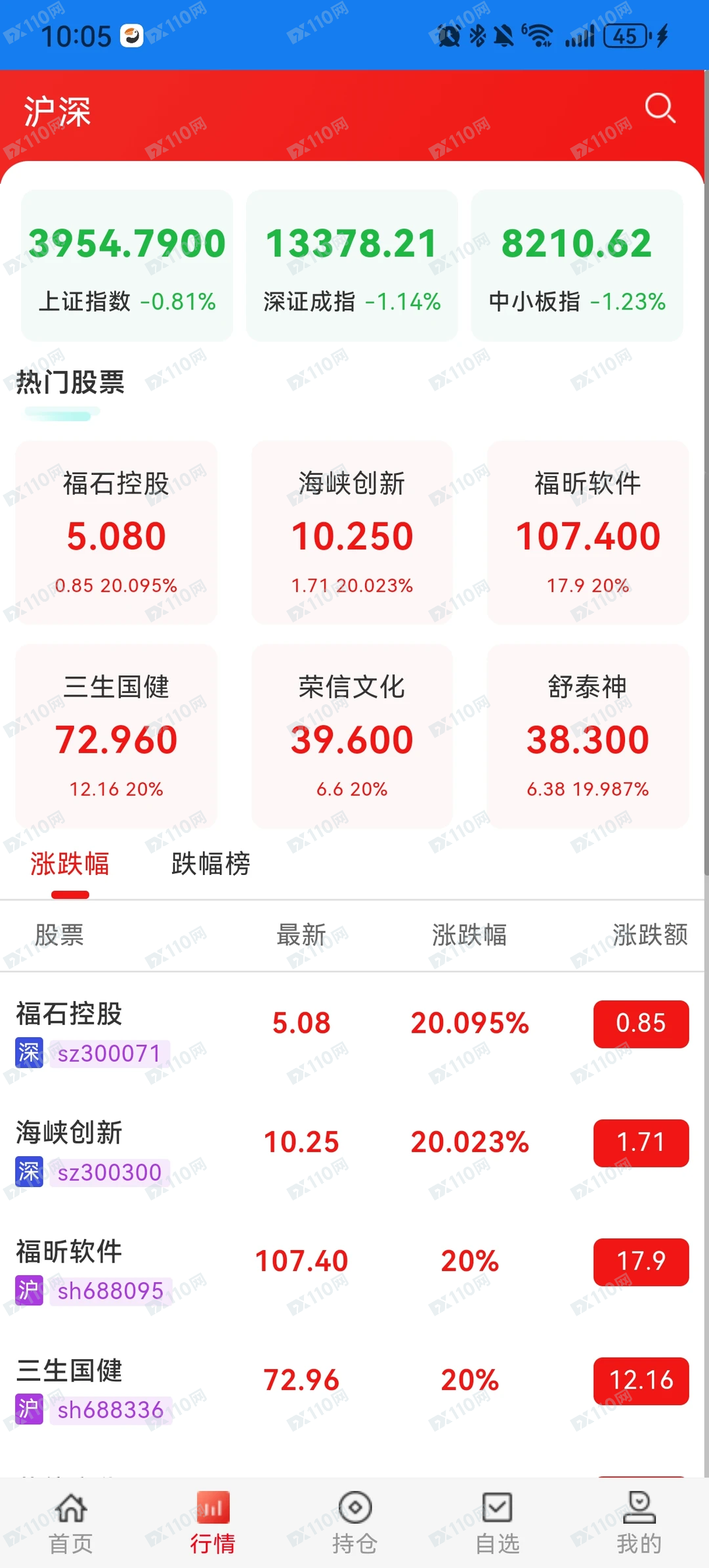
Task: Select the 行情 quotes icon in bottom navigation
Action: pyautogui.click(x=212, y=1508)
